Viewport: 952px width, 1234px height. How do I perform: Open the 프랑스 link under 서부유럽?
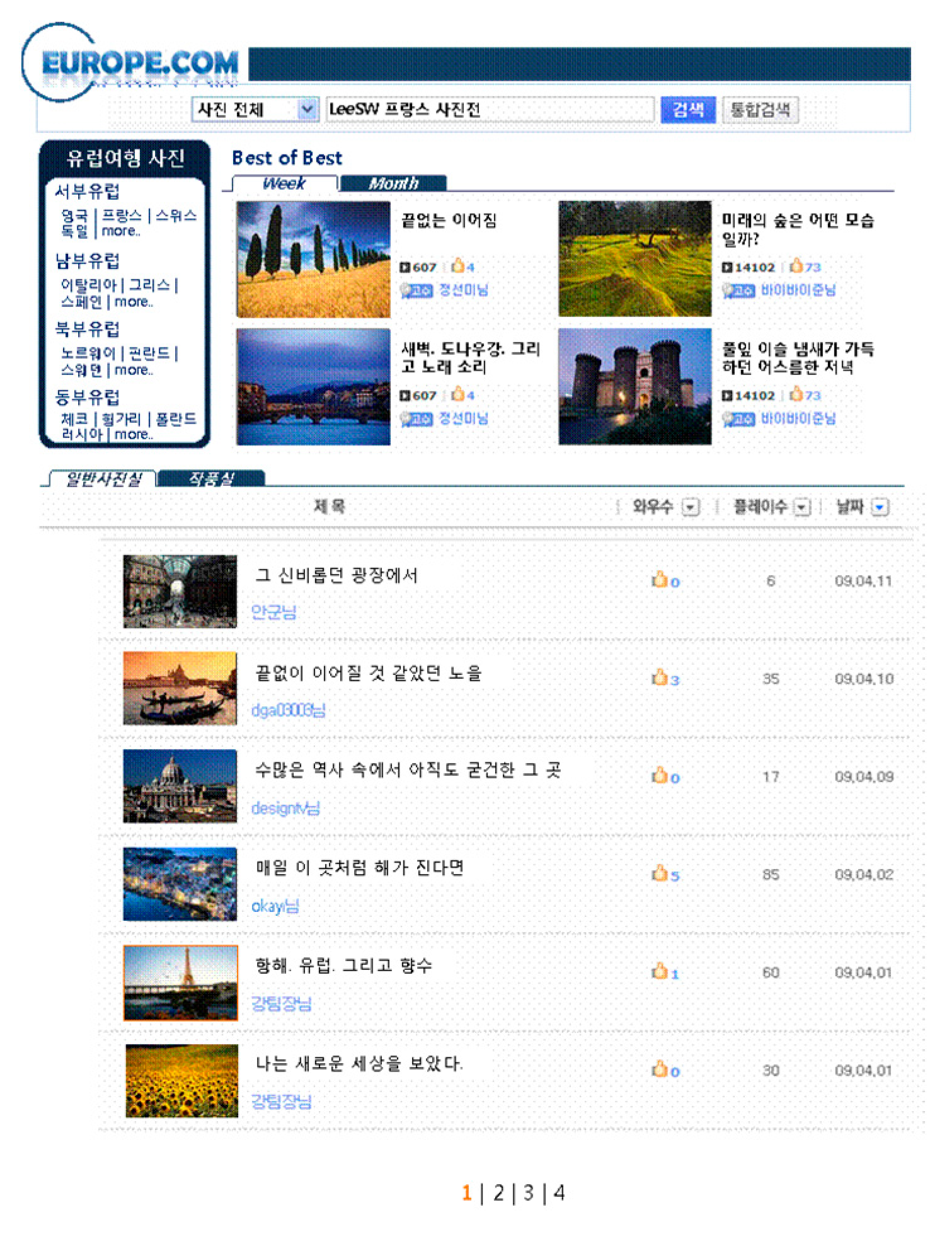[122, 216]
